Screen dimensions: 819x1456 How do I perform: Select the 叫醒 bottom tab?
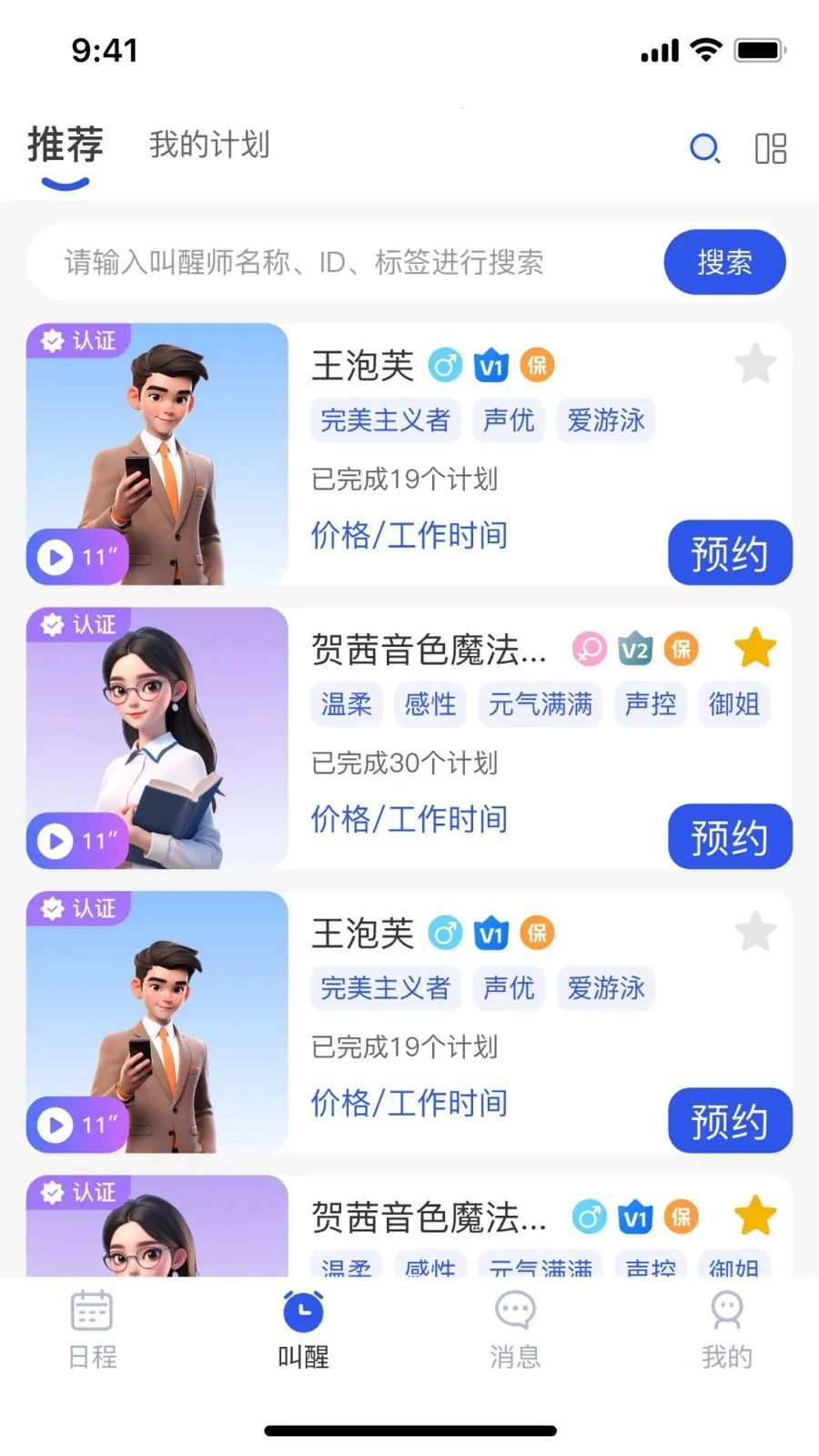303,1330
